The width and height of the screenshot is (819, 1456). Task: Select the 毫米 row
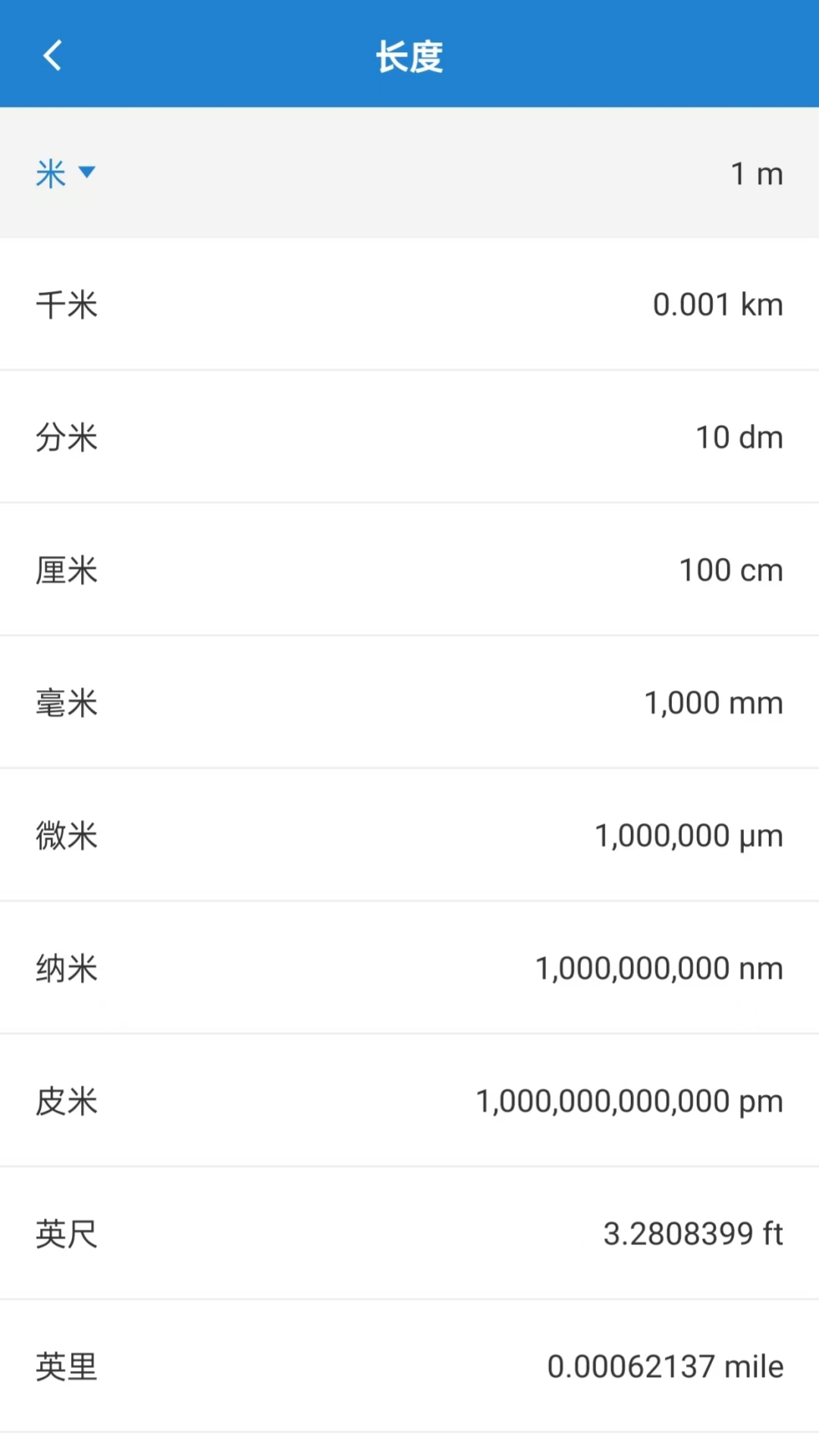point(409,703)
